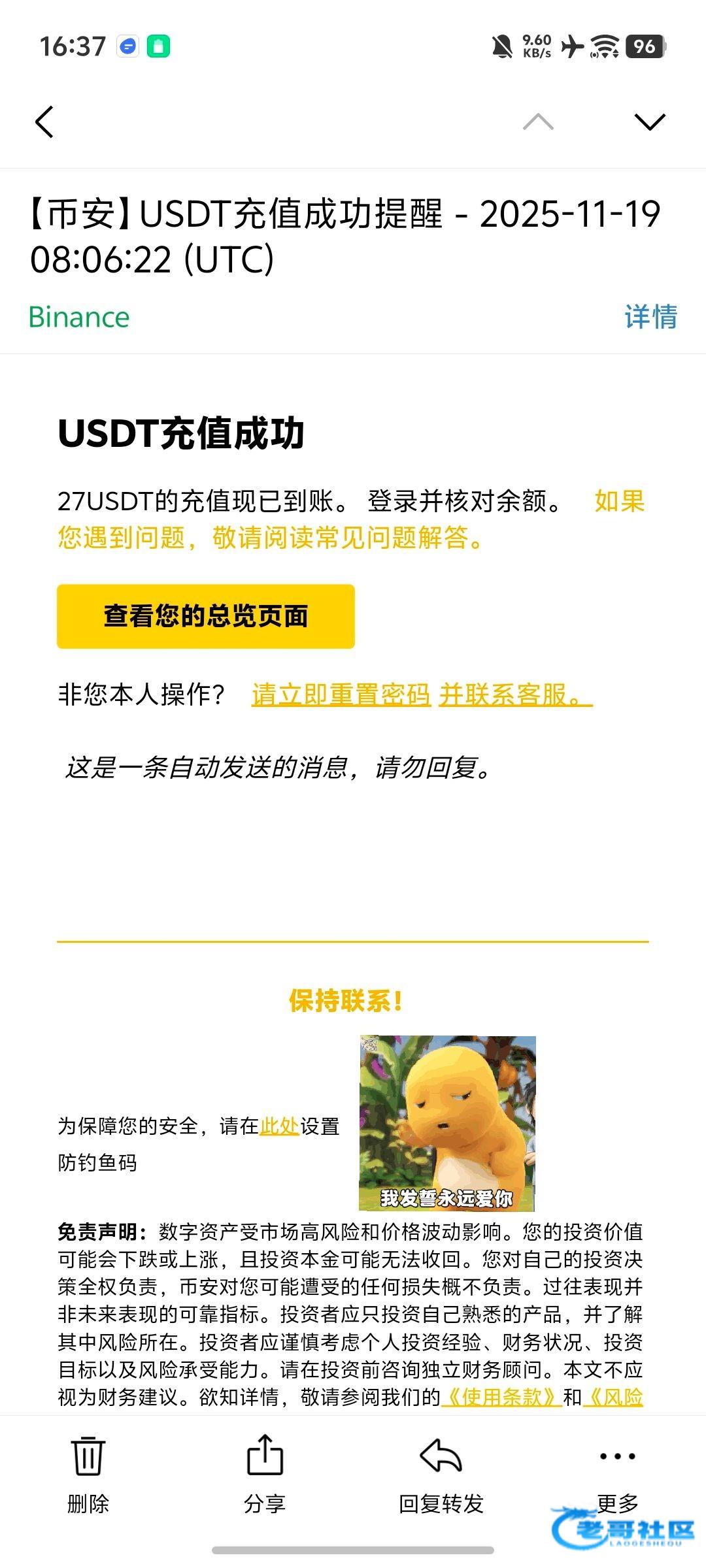This screenshot has width=706, height=1568.
Task: Open the 《使用条款》 link
Action: click(501, 1397)
